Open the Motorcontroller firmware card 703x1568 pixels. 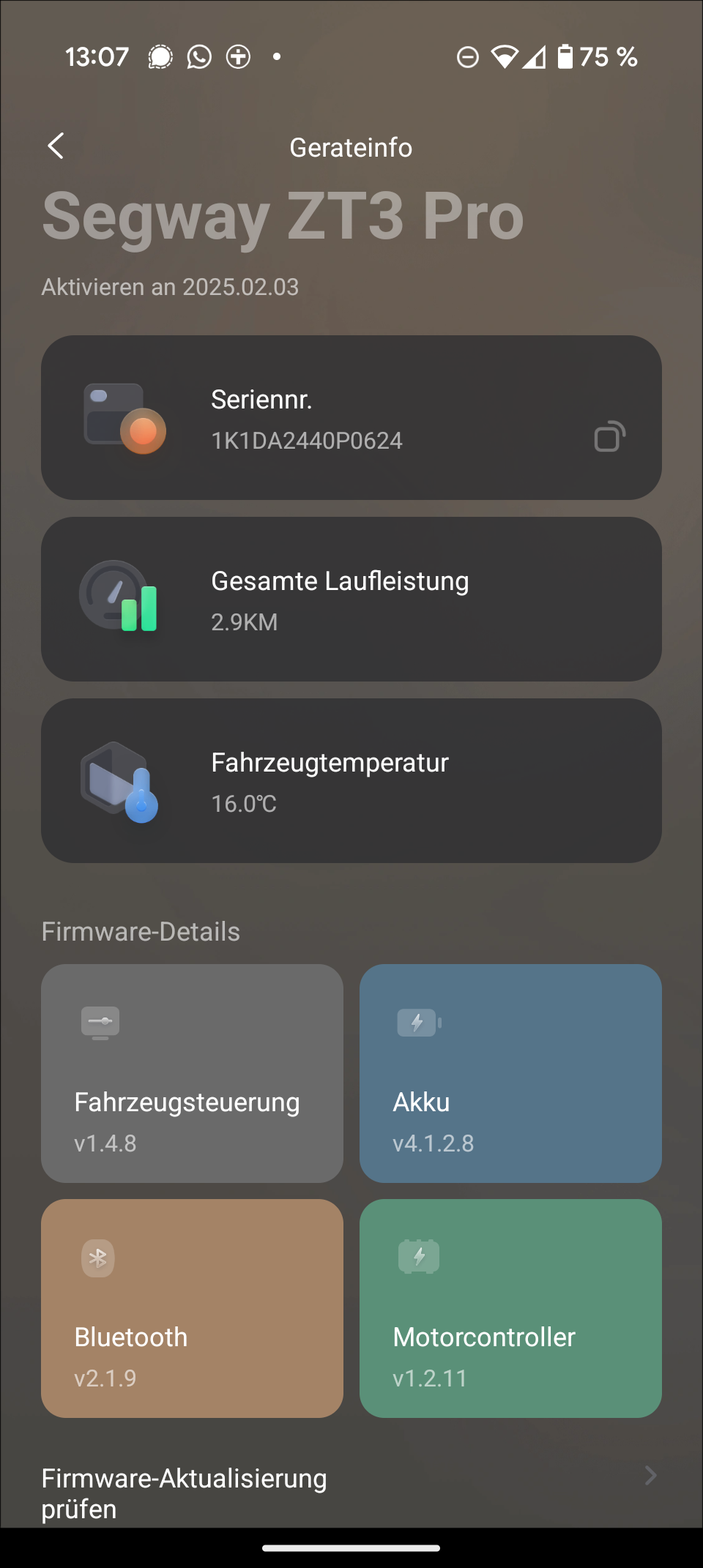(510, 1308)
